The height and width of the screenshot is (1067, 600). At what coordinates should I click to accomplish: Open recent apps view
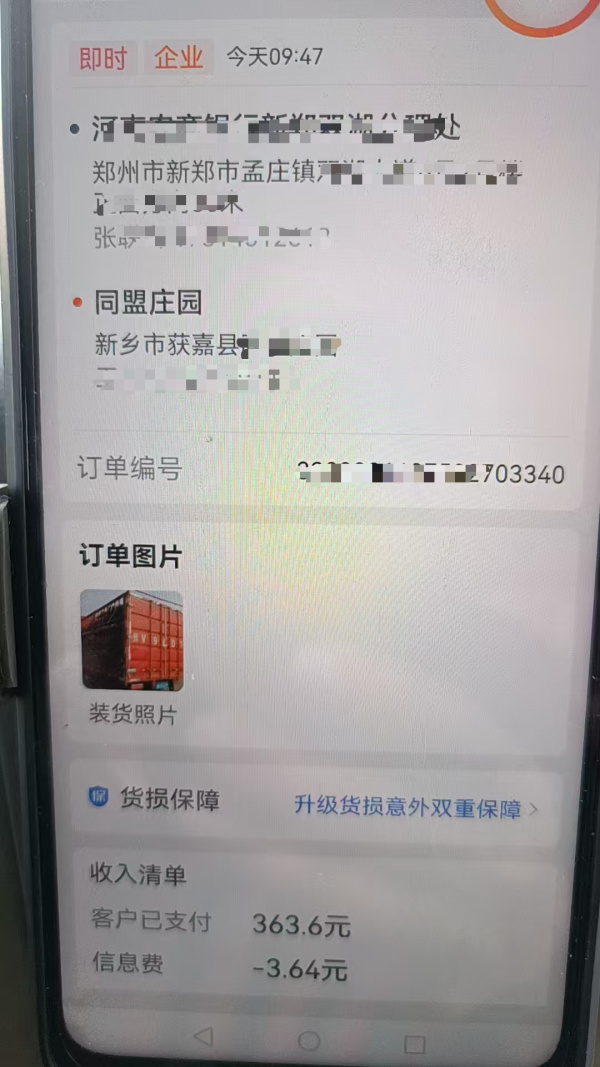coord(414,1044)
